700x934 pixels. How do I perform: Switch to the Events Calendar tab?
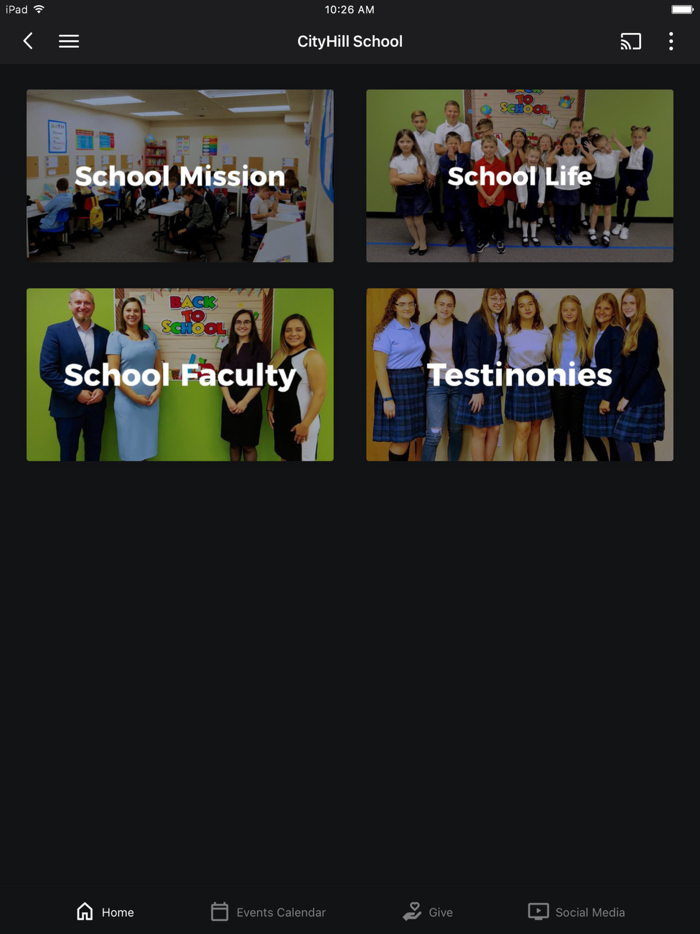pyautogui.click(x=268, y=912)
